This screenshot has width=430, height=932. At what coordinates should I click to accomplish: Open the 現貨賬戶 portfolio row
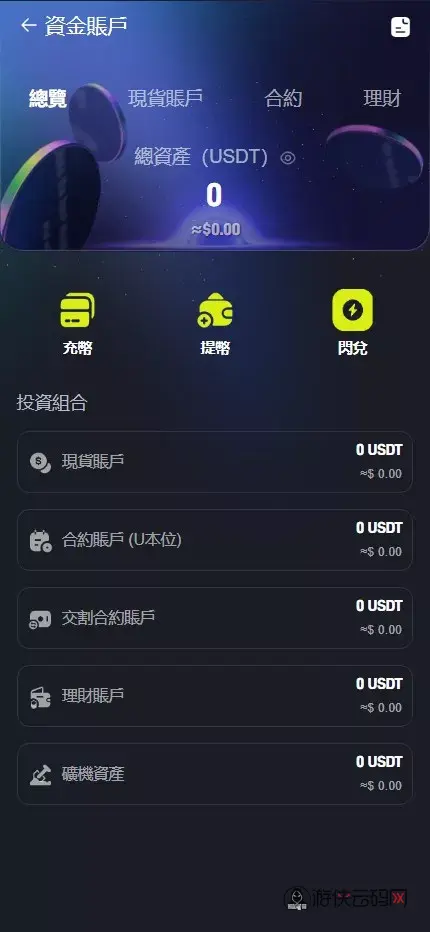(215, 462)
